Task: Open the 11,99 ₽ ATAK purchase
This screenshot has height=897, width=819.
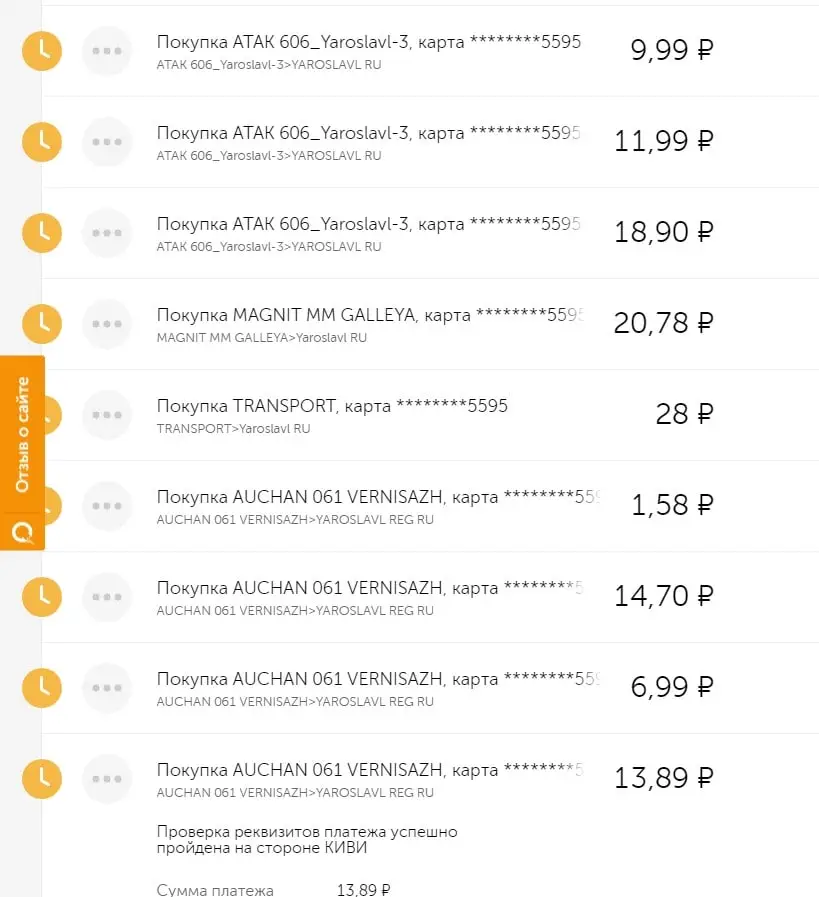Action: (x=430, y=142)
